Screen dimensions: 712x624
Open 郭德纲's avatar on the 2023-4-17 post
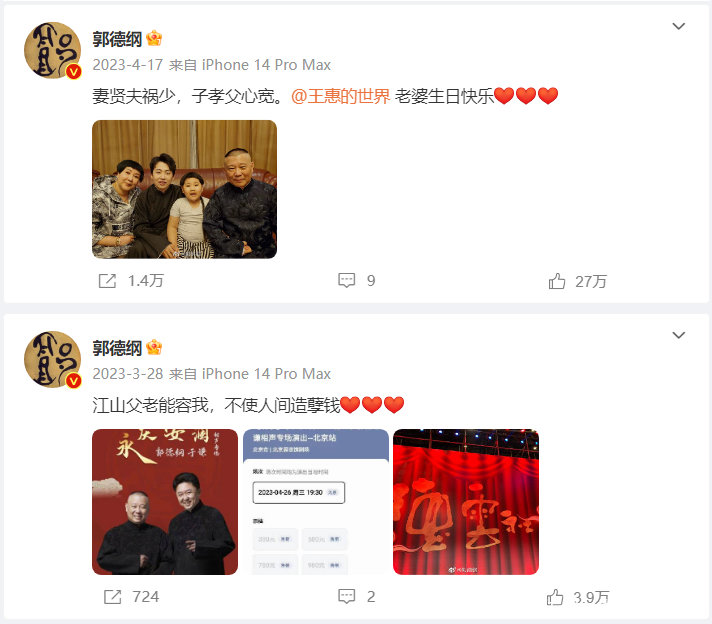52,50
